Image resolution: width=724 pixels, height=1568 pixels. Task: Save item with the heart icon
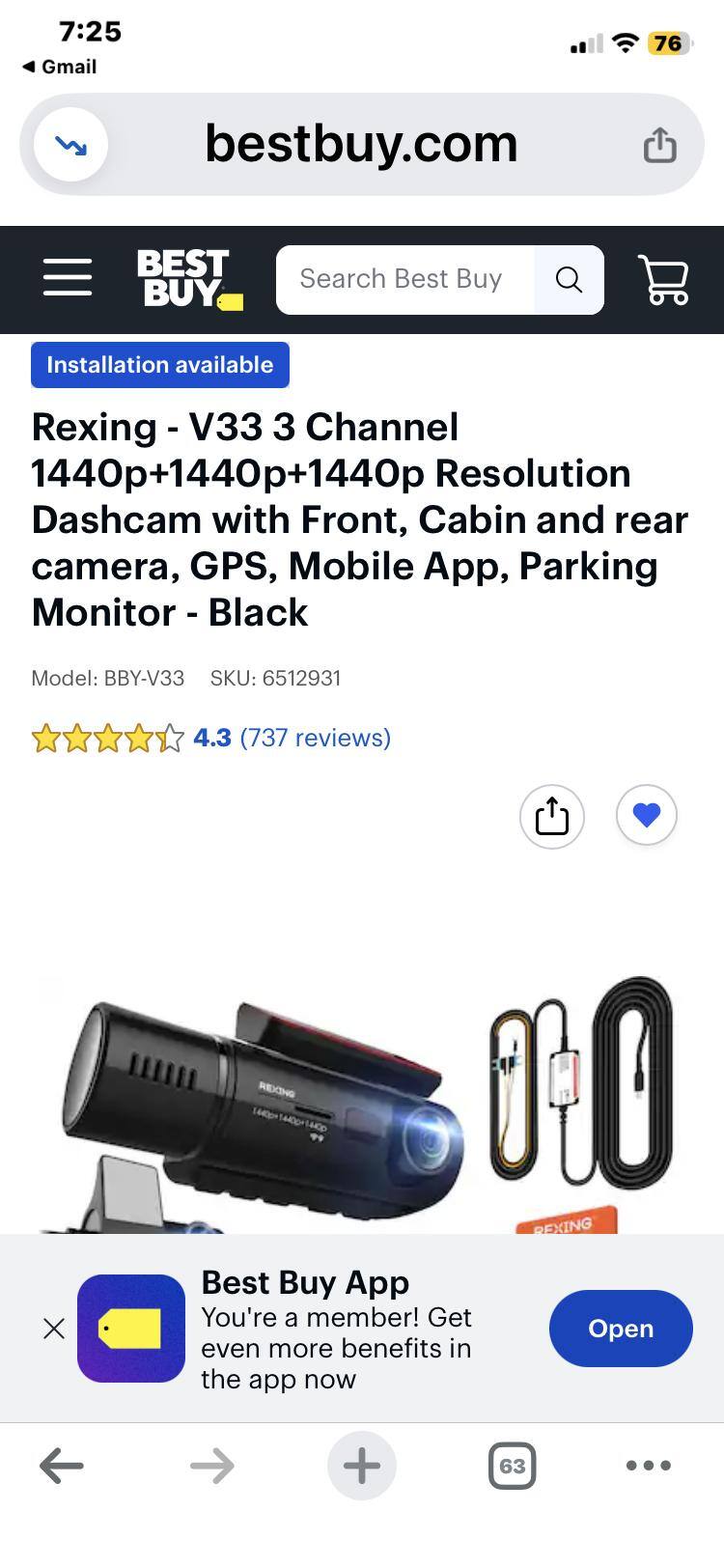(x=647, y=815)
